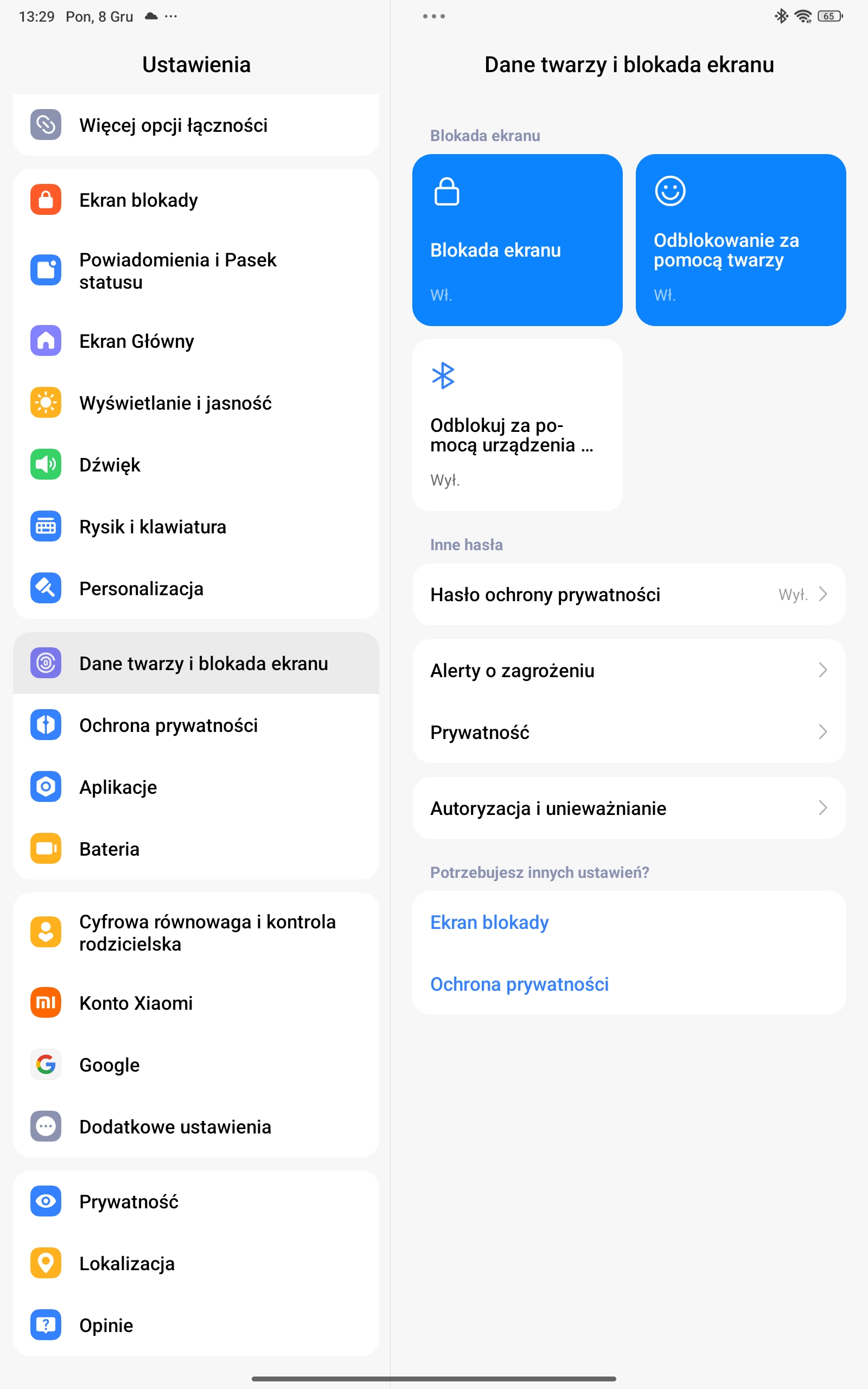Open Hasło ochrony prywatności setting
Screen dimensions: 868x1389
coord(629,594)
